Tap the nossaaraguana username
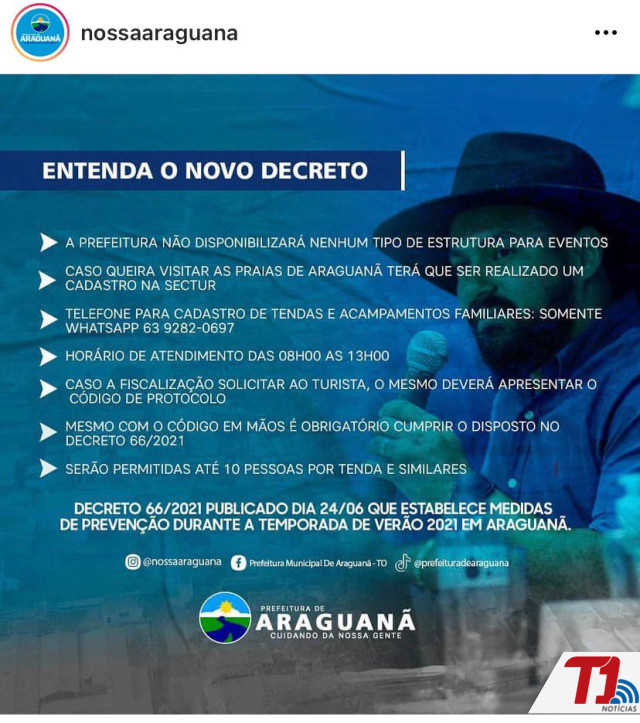 coord(159,33)
